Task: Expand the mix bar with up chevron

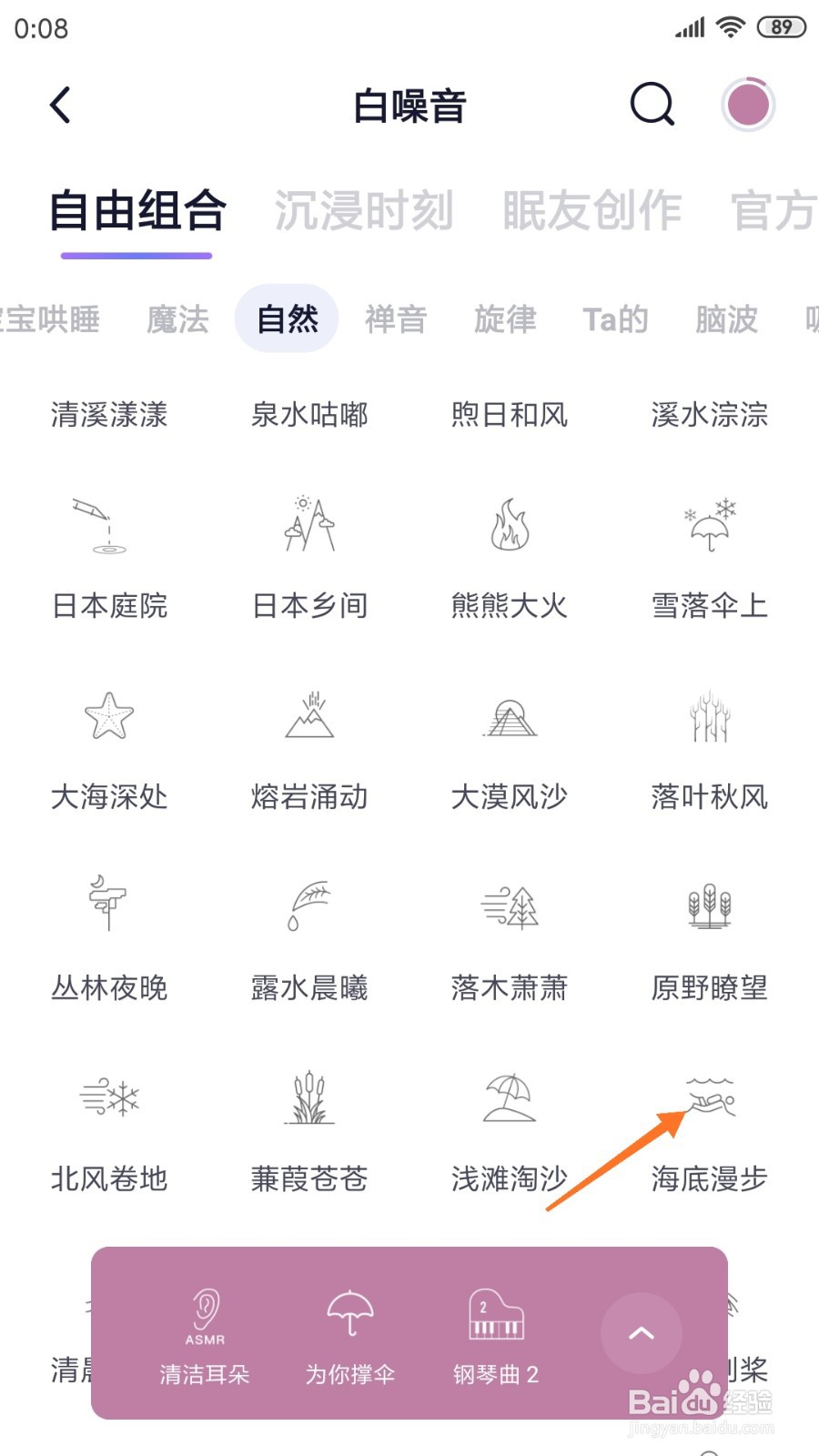Action: (642, 1333)
